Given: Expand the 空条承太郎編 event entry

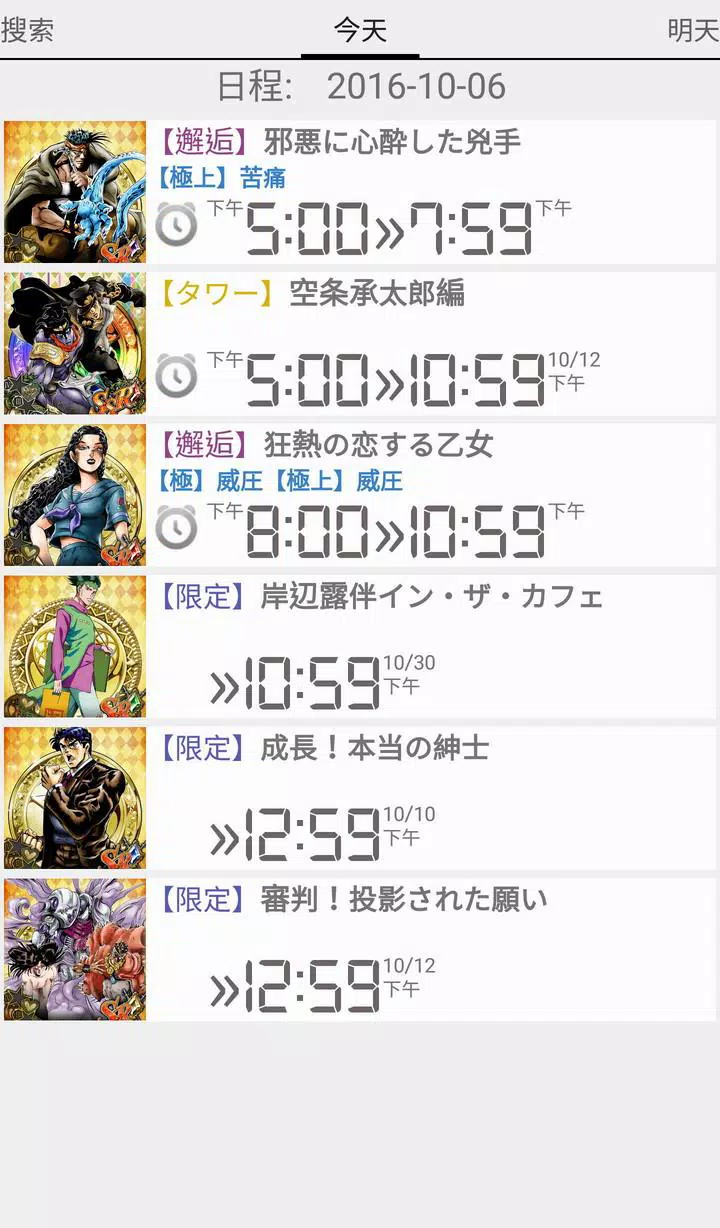Looking at the screenshot, I should pyautogui.click(x=430, y=341).
